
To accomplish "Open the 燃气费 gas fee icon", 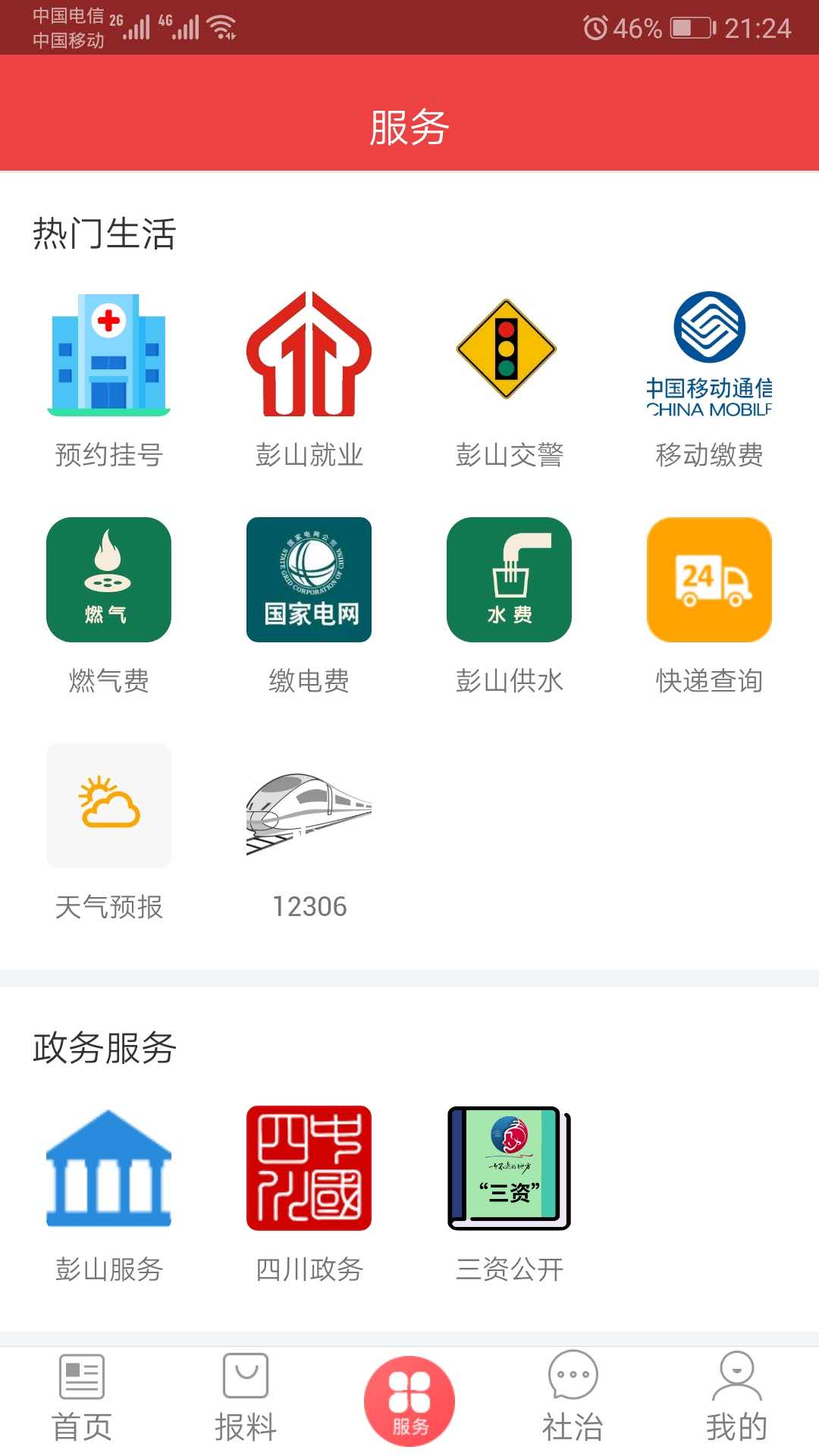I will coord(108,580).
